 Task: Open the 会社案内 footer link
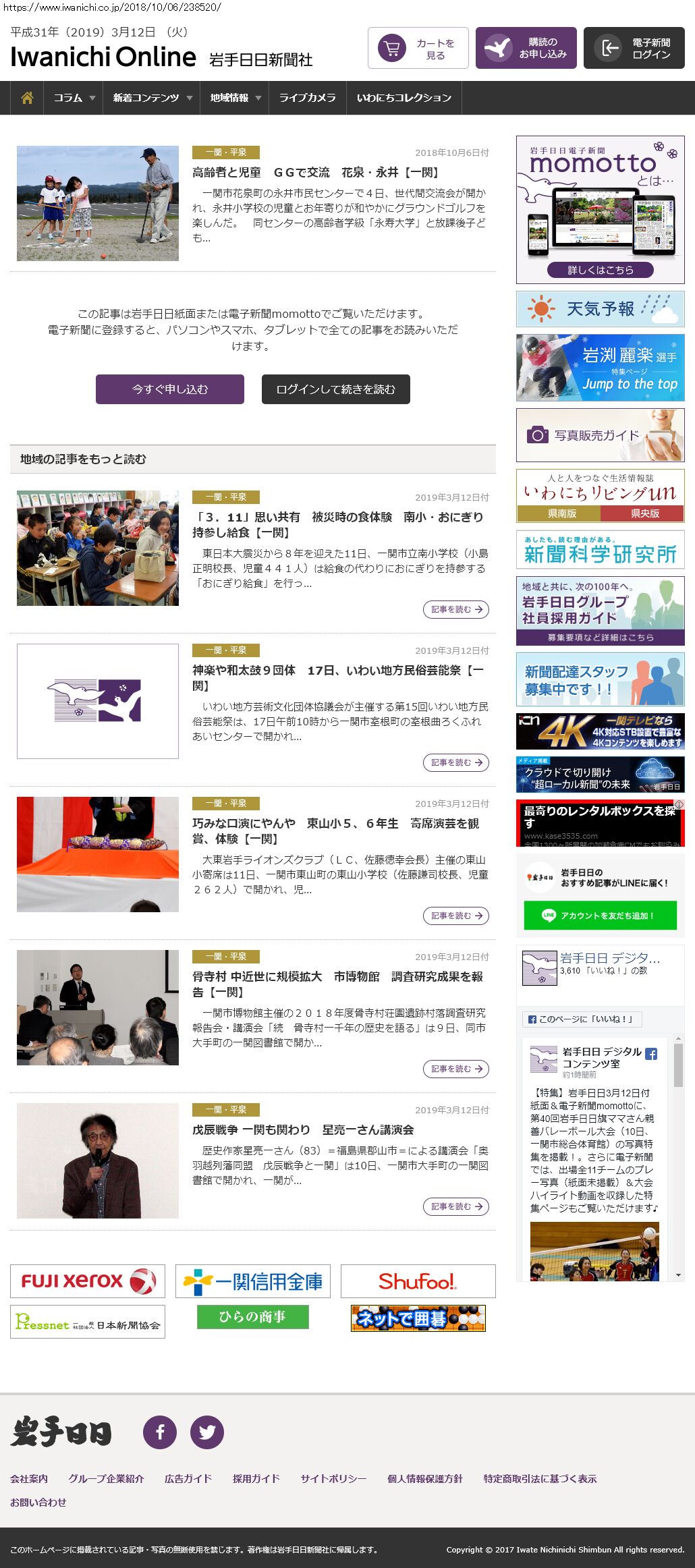coord(29,1478)
